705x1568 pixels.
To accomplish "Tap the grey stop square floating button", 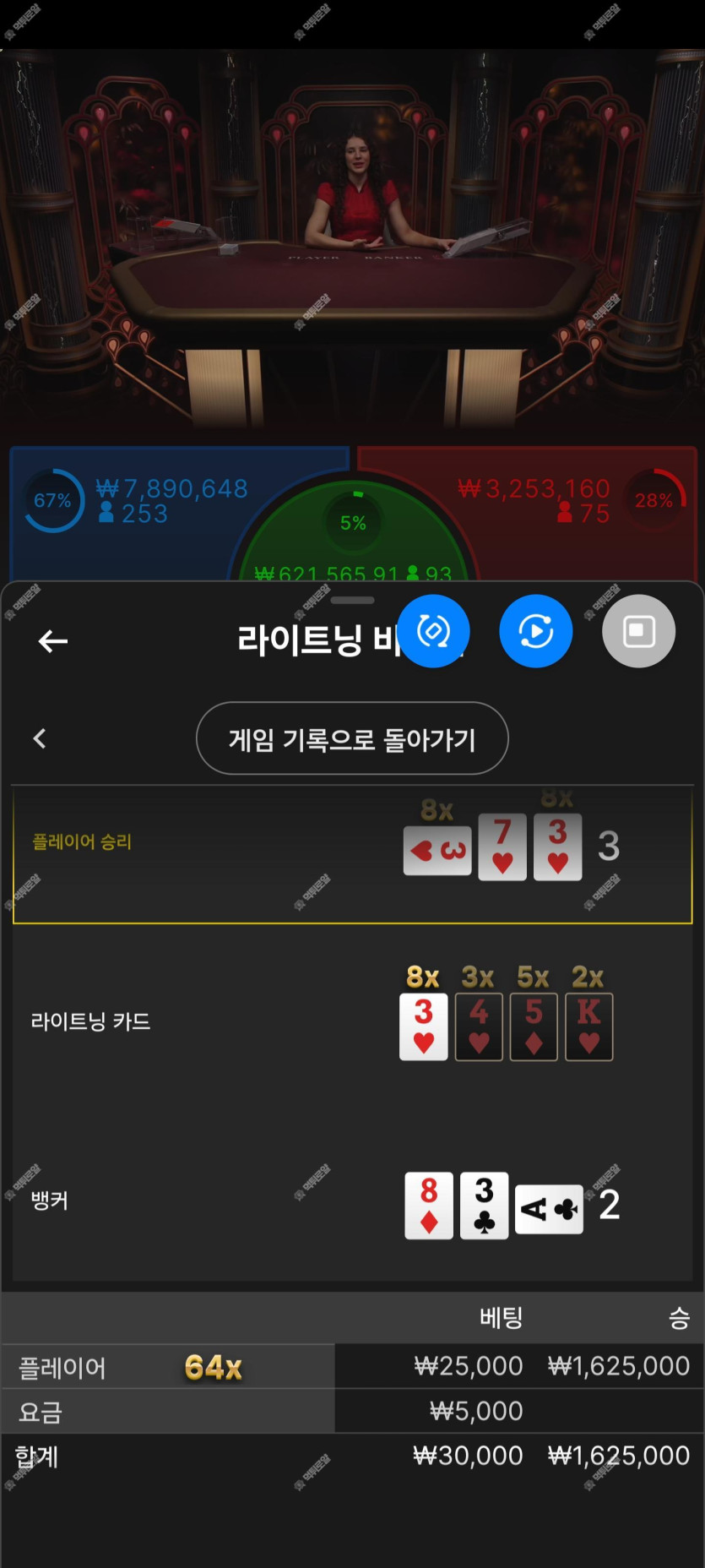I will point(638,631).
